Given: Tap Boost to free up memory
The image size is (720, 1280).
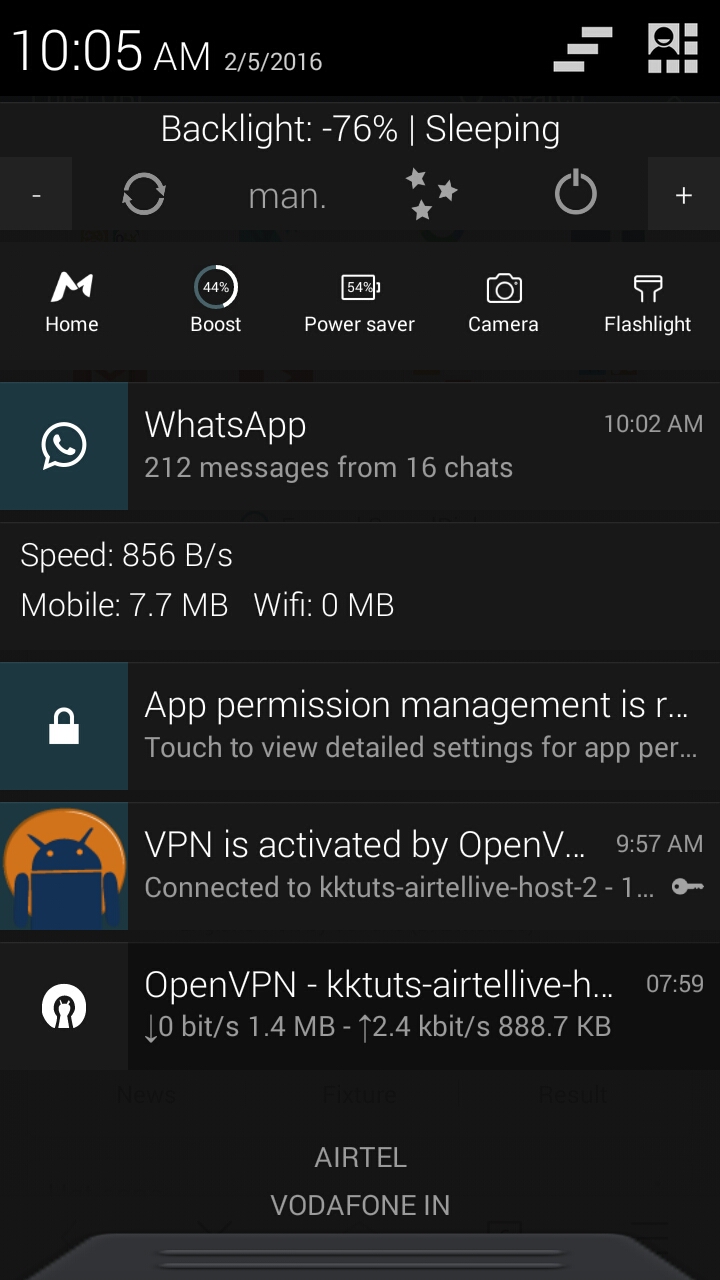Looking at the screenshot, I should click(x=216, y=303).
